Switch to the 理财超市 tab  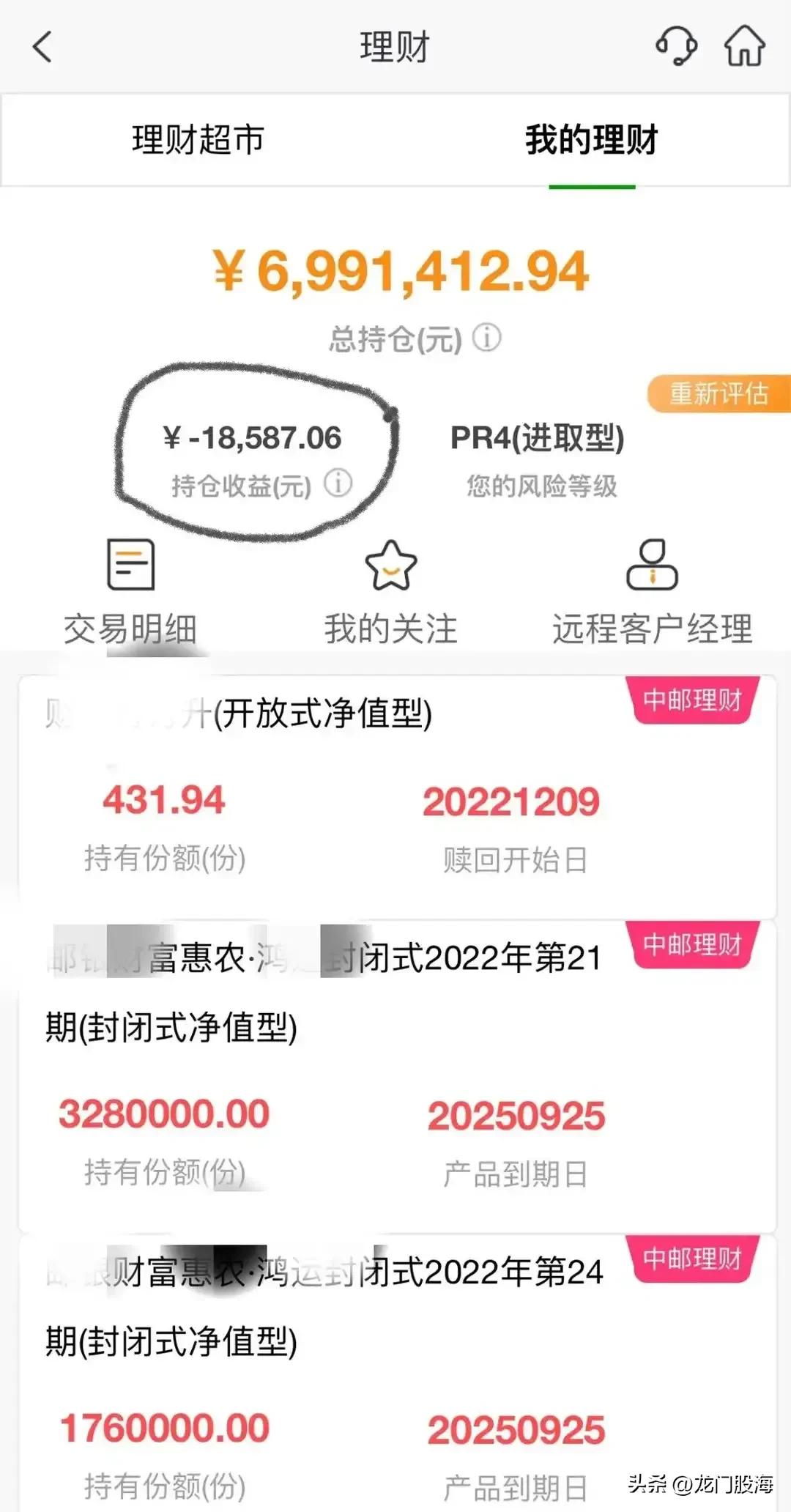[x=199, y=139]
